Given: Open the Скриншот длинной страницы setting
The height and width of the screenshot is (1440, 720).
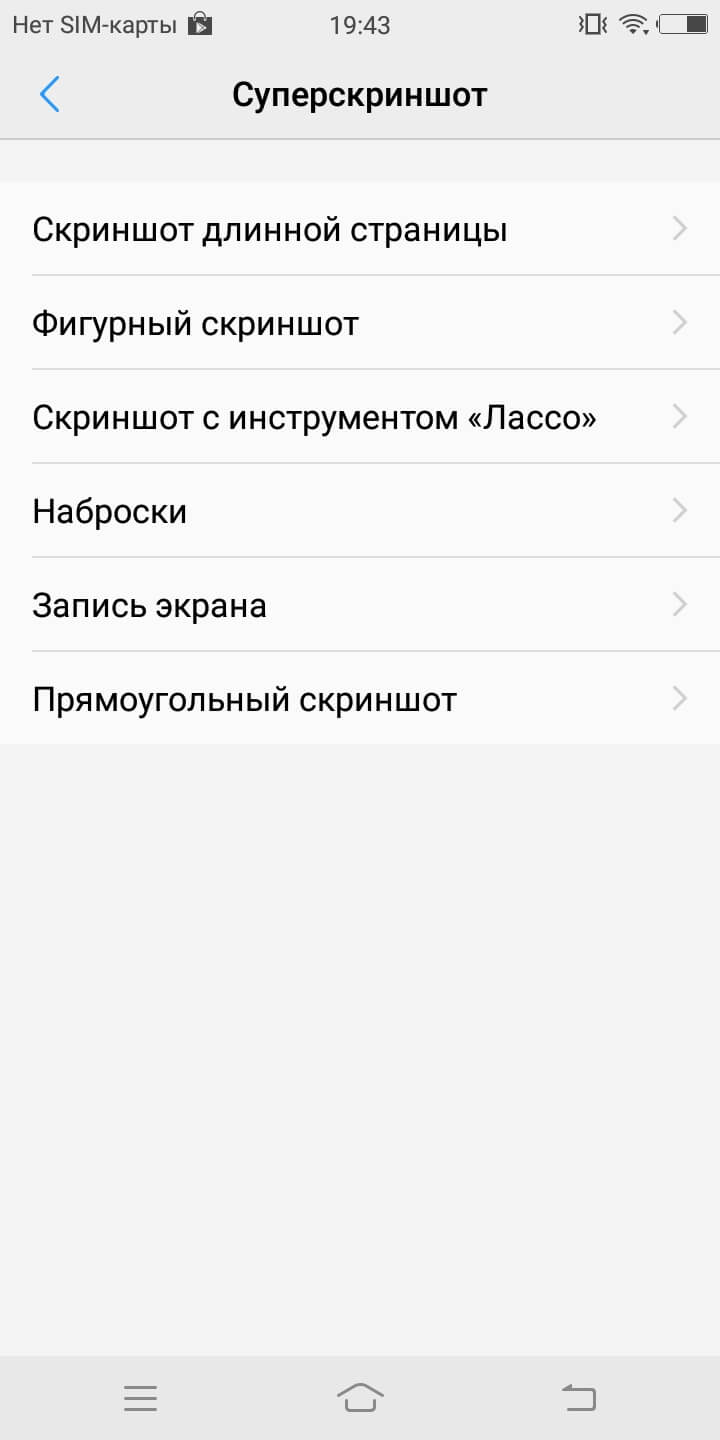Looking at the screenshot, I should coord(270,229).
